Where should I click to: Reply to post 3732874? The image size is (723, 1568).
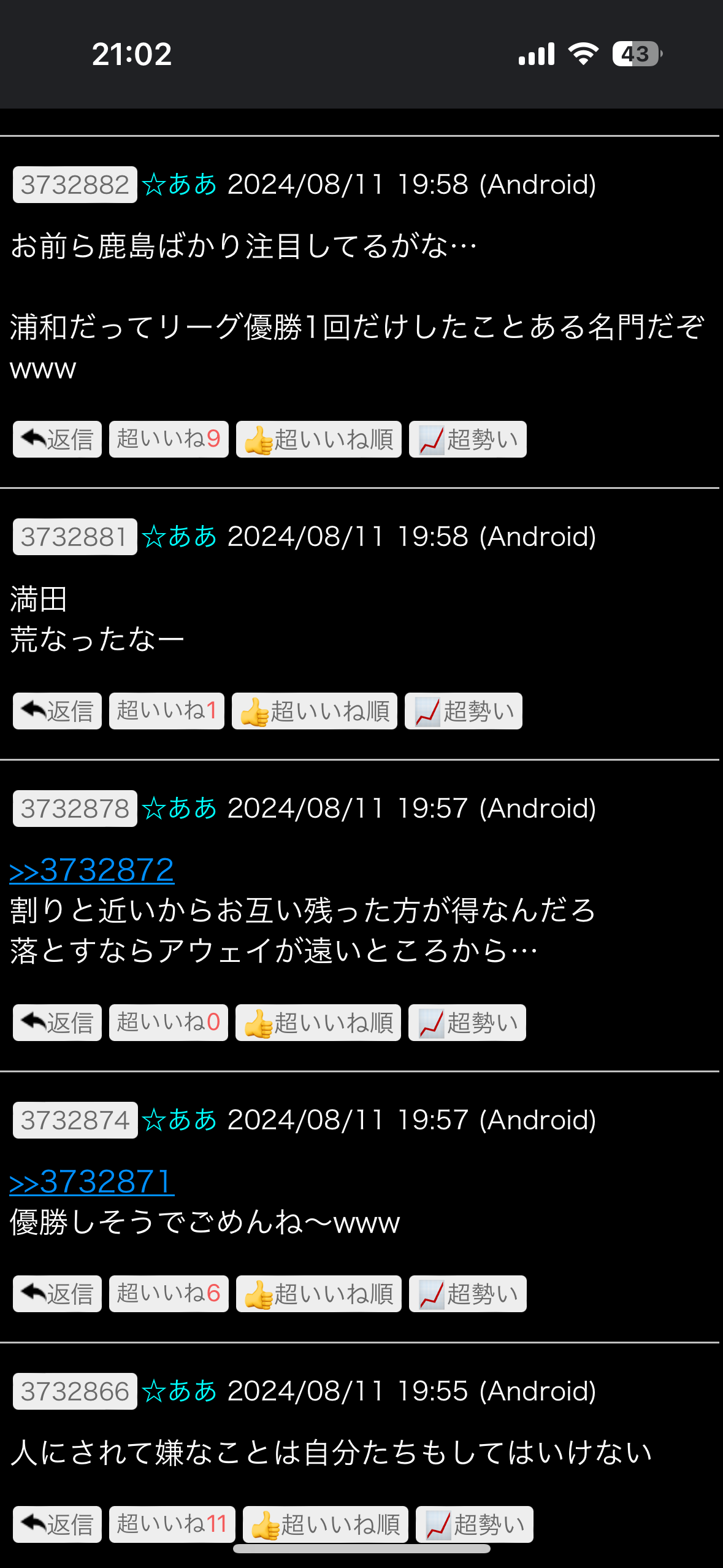tap(57, 1294)
